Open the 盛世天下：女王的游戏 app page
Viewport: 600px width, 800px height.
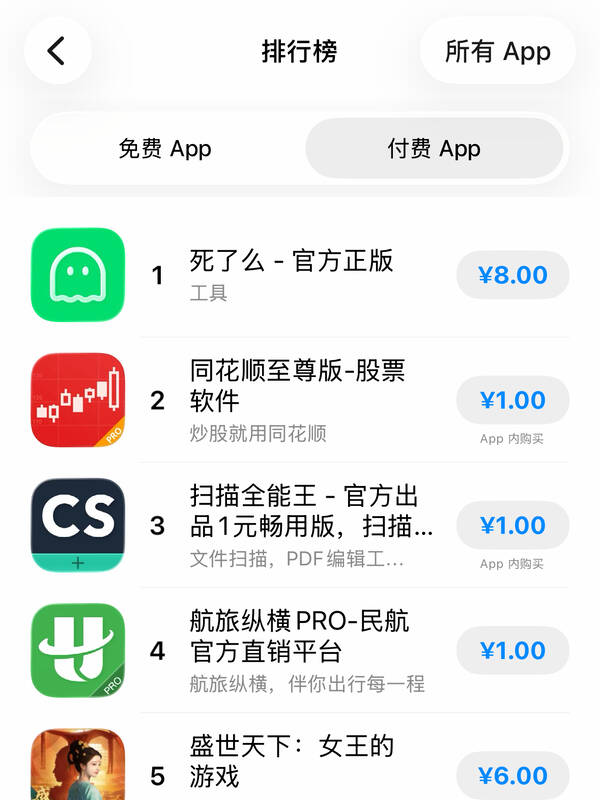(292, 760)
